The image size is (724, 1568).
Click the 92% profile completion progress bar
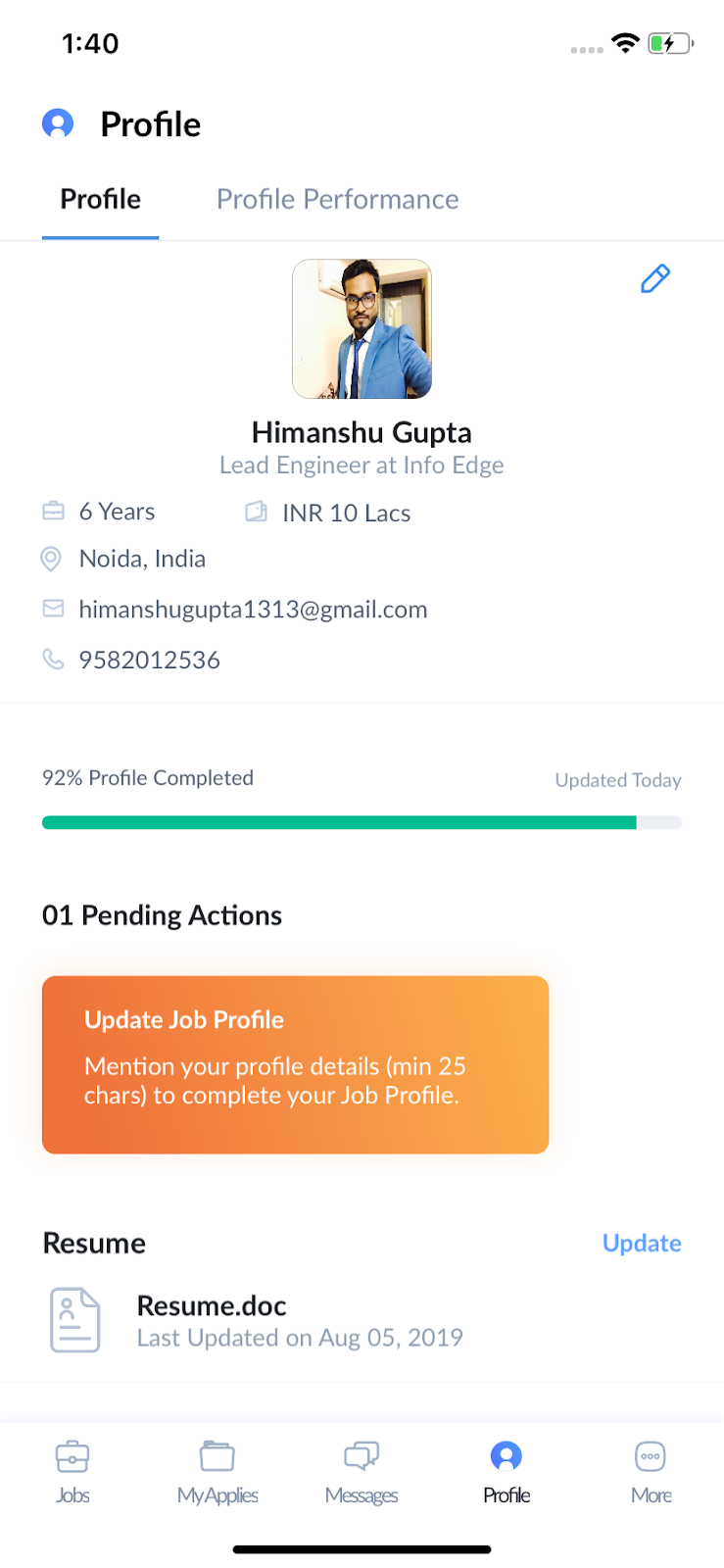tap(362, 821)
